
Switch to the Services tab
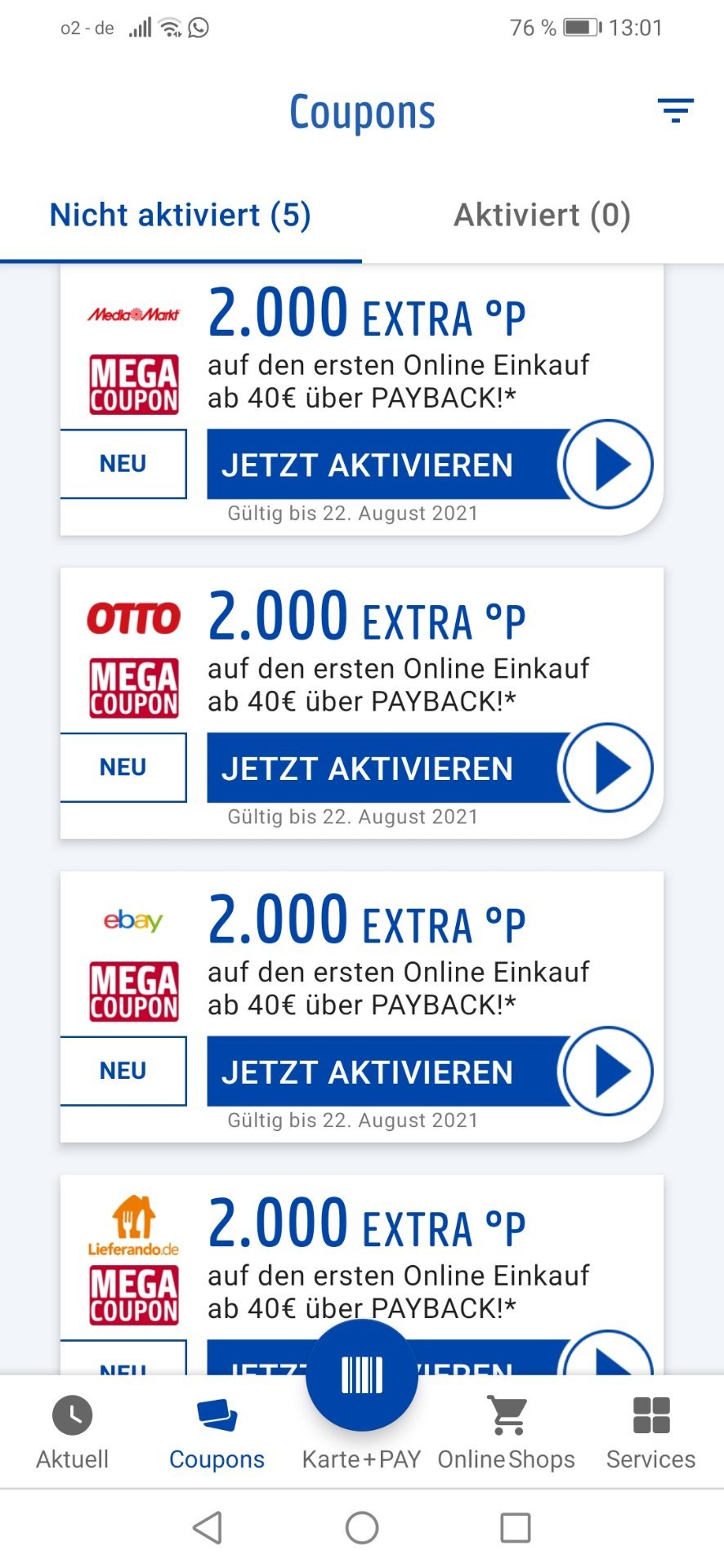click(651, 1432)
